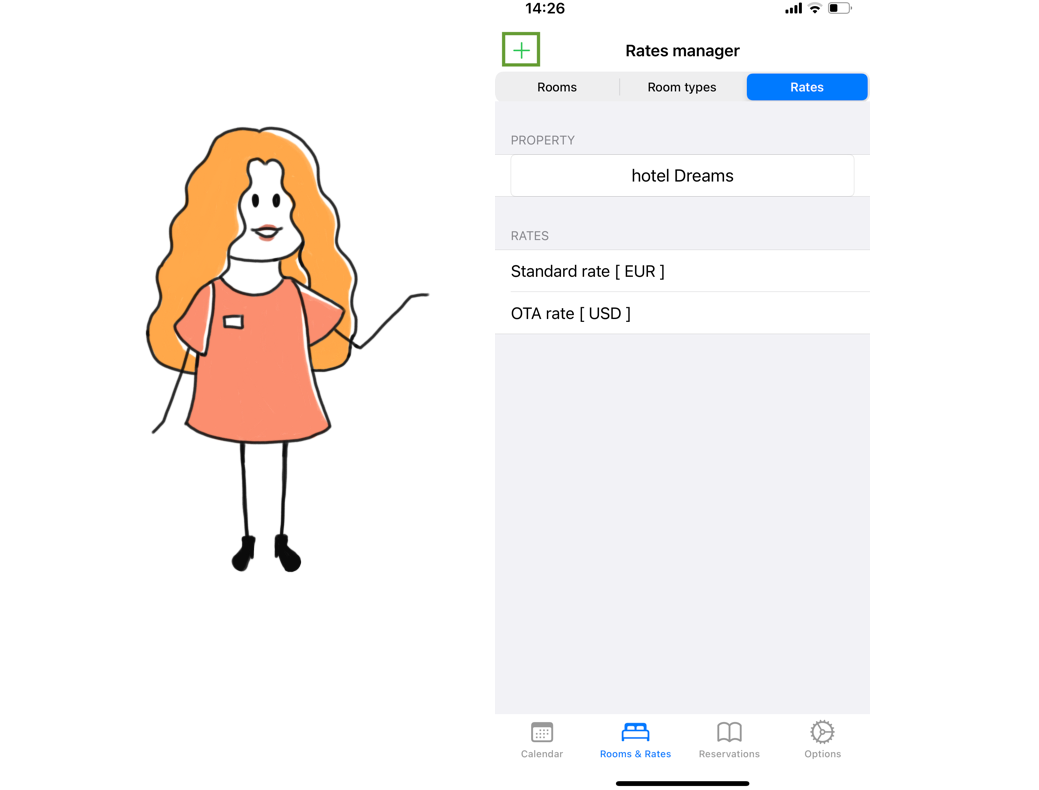The image size is (1039, 790).
Task: Open OTA rate [ USD ]
Action: 682,313
